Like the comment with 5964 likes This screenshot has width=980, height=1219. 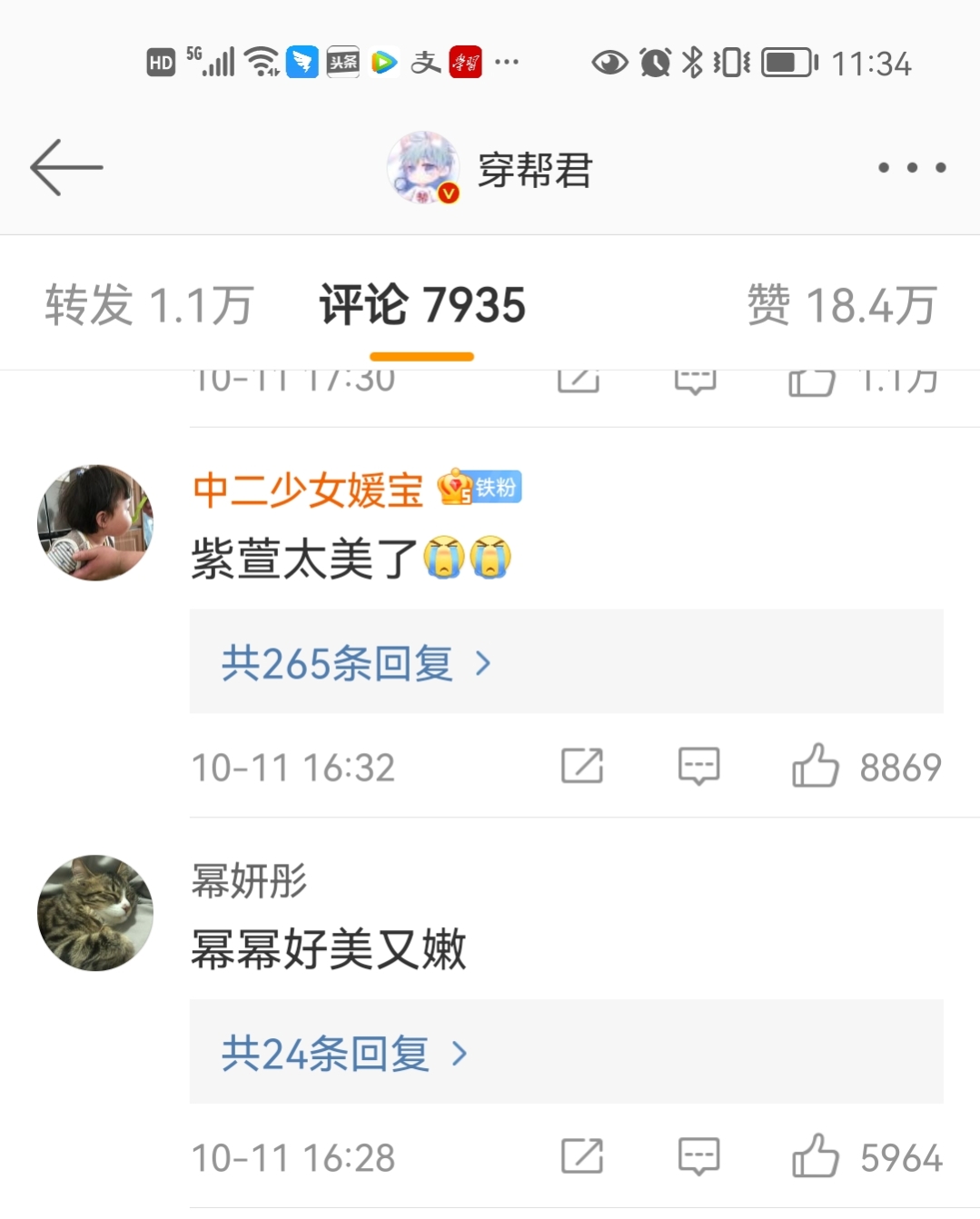click(x=815, y=1156)
